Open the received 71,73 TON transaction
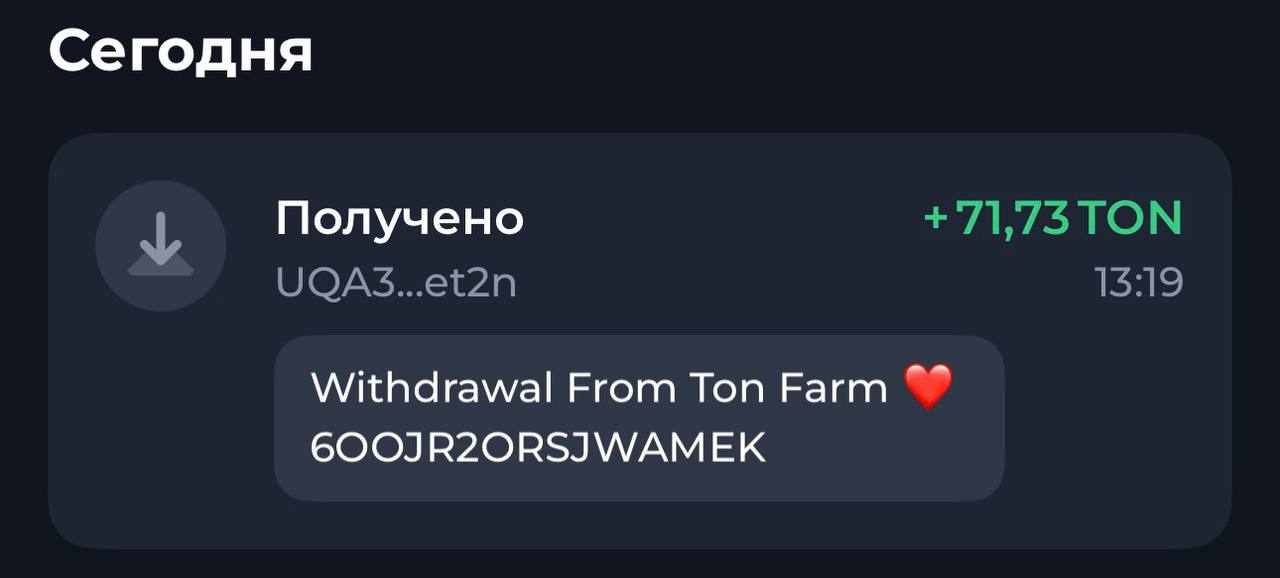The width and height of the screenshot is (1280, 578). [x=640, y=250]
